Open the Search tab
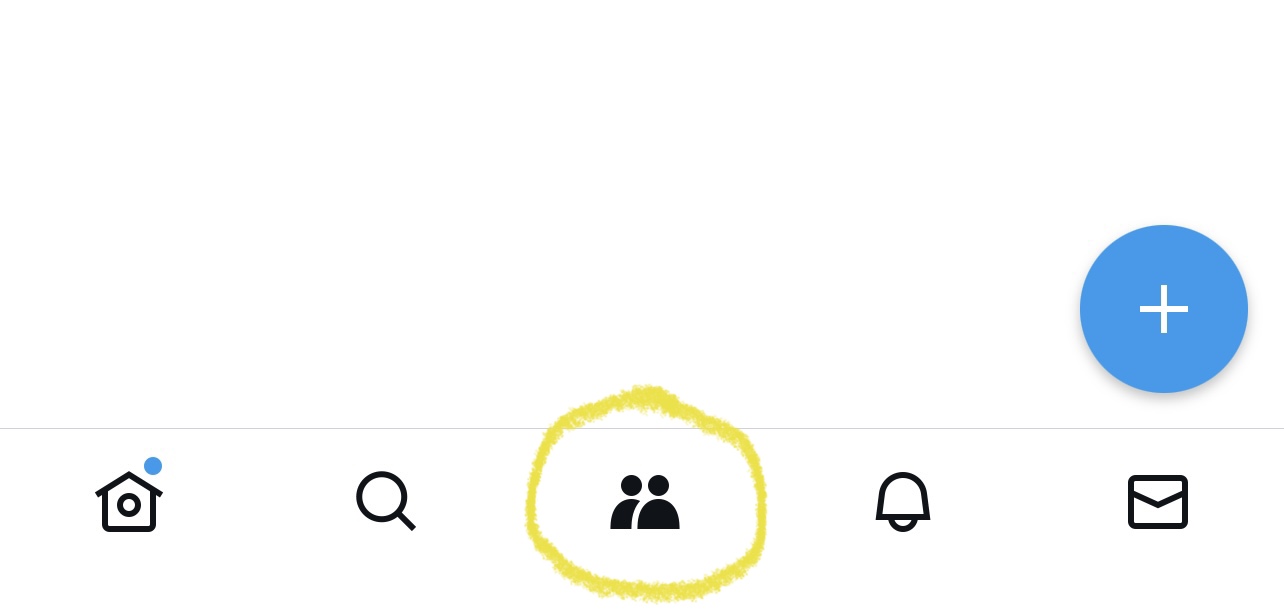1284x614 pixels. [385, 500]
